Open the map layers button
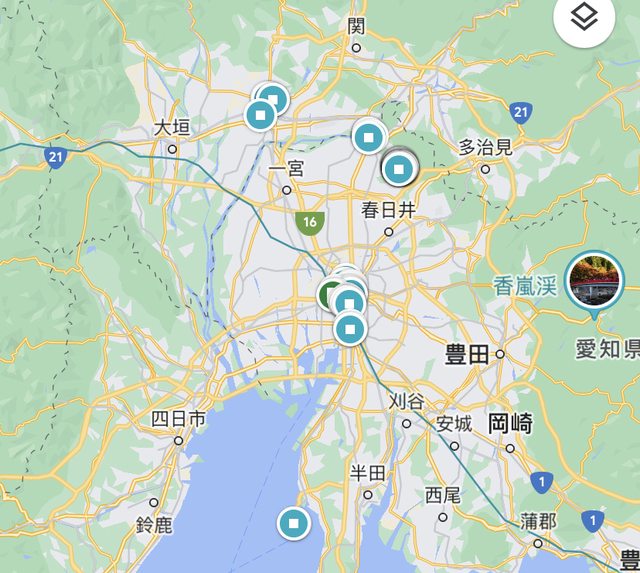This screenshot has height=573, width=640. (x=586, y=17)
